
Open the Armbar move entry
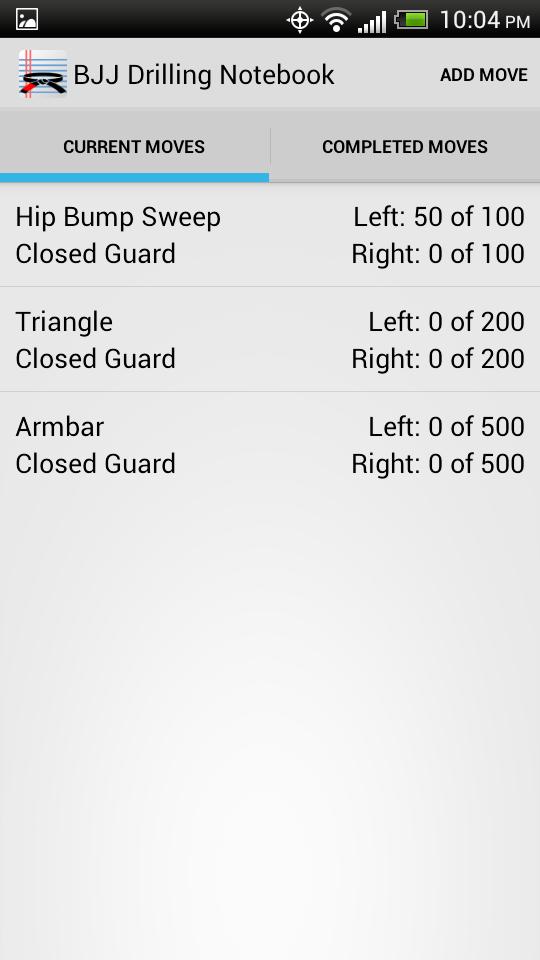point(270,445)
